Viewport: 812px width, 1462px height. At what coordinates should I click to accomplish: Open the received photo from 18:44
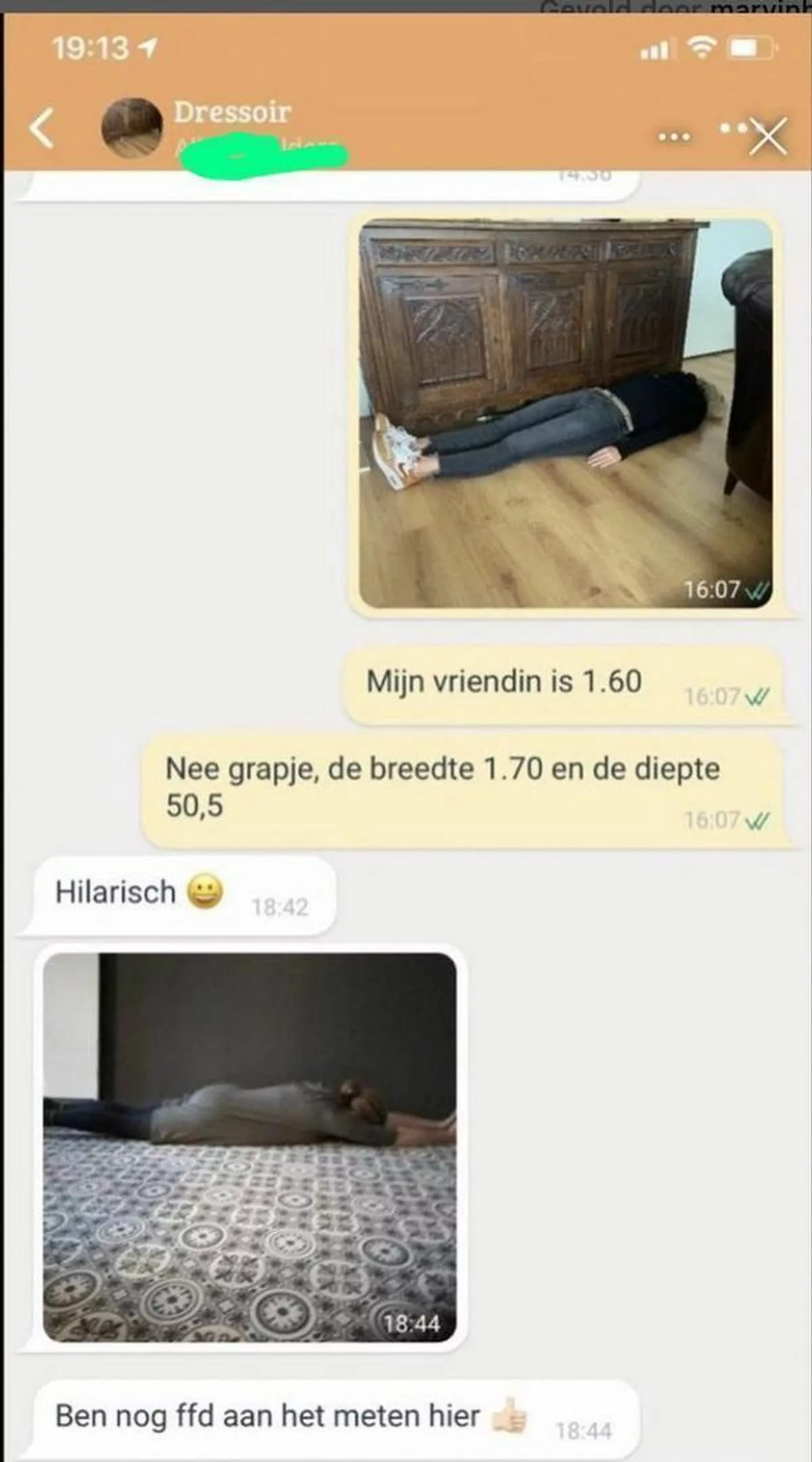pos(250,1147)
